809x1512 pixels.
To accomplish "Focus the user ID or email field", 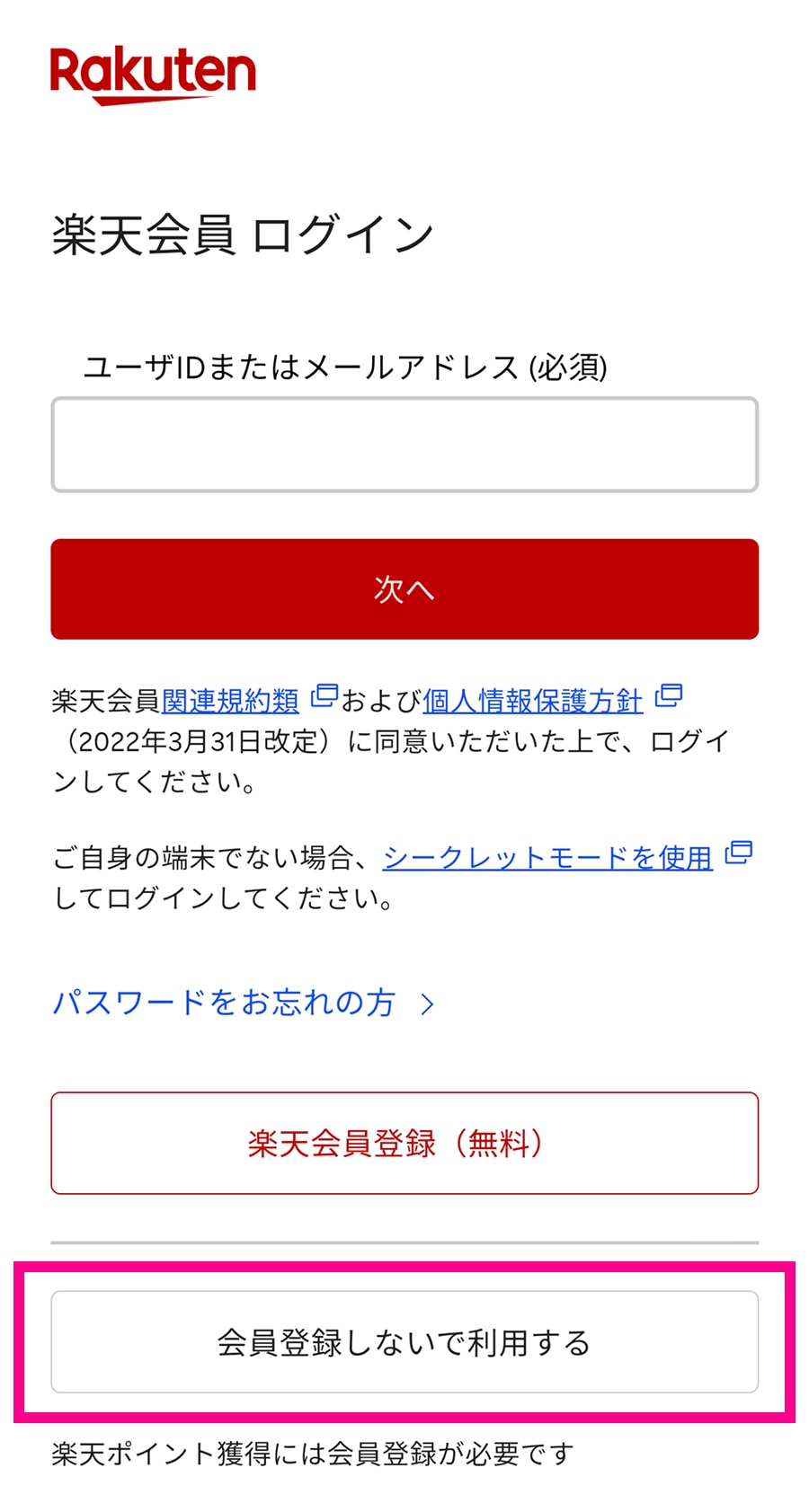I will (404, 445).
